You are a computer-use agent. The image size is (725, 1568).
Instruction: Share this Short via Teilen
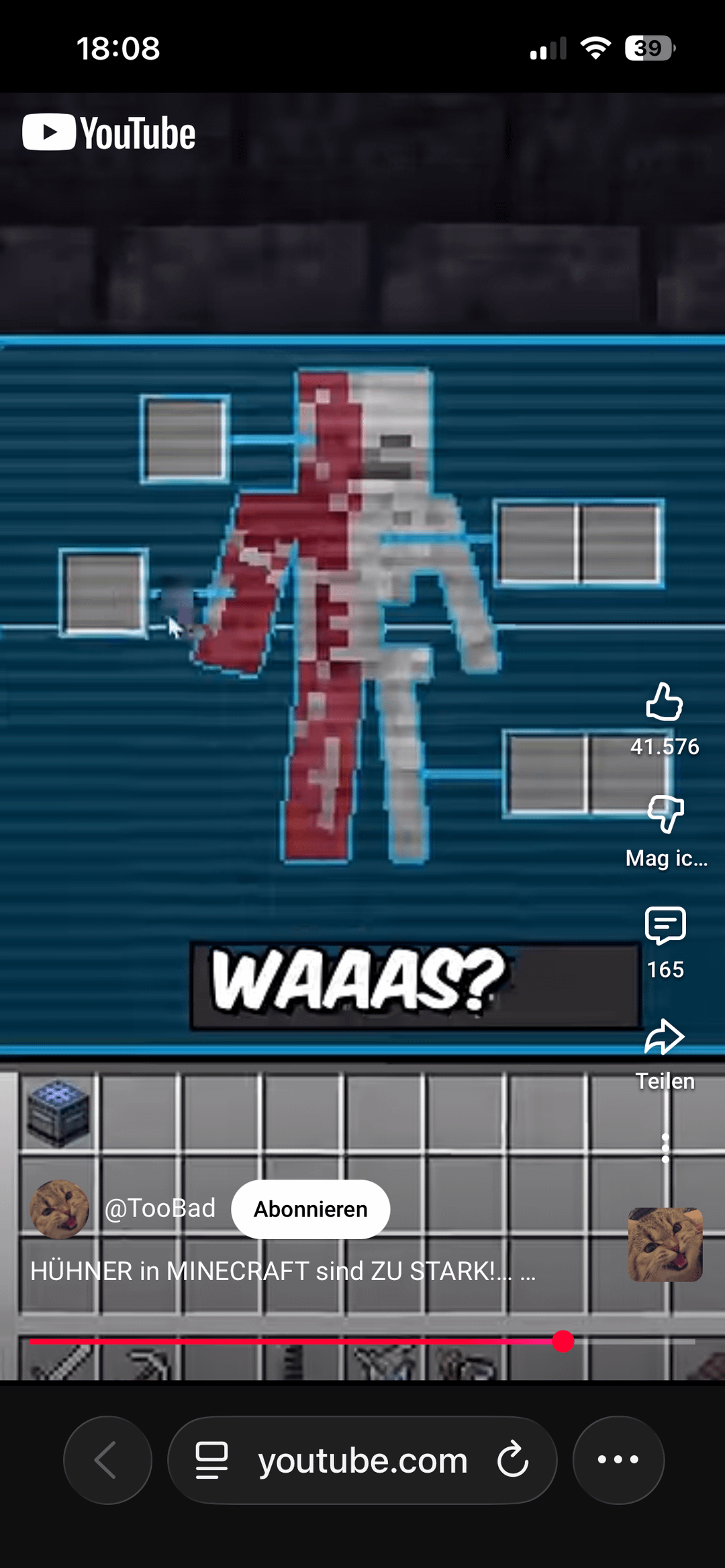[x=665, y=1037]
